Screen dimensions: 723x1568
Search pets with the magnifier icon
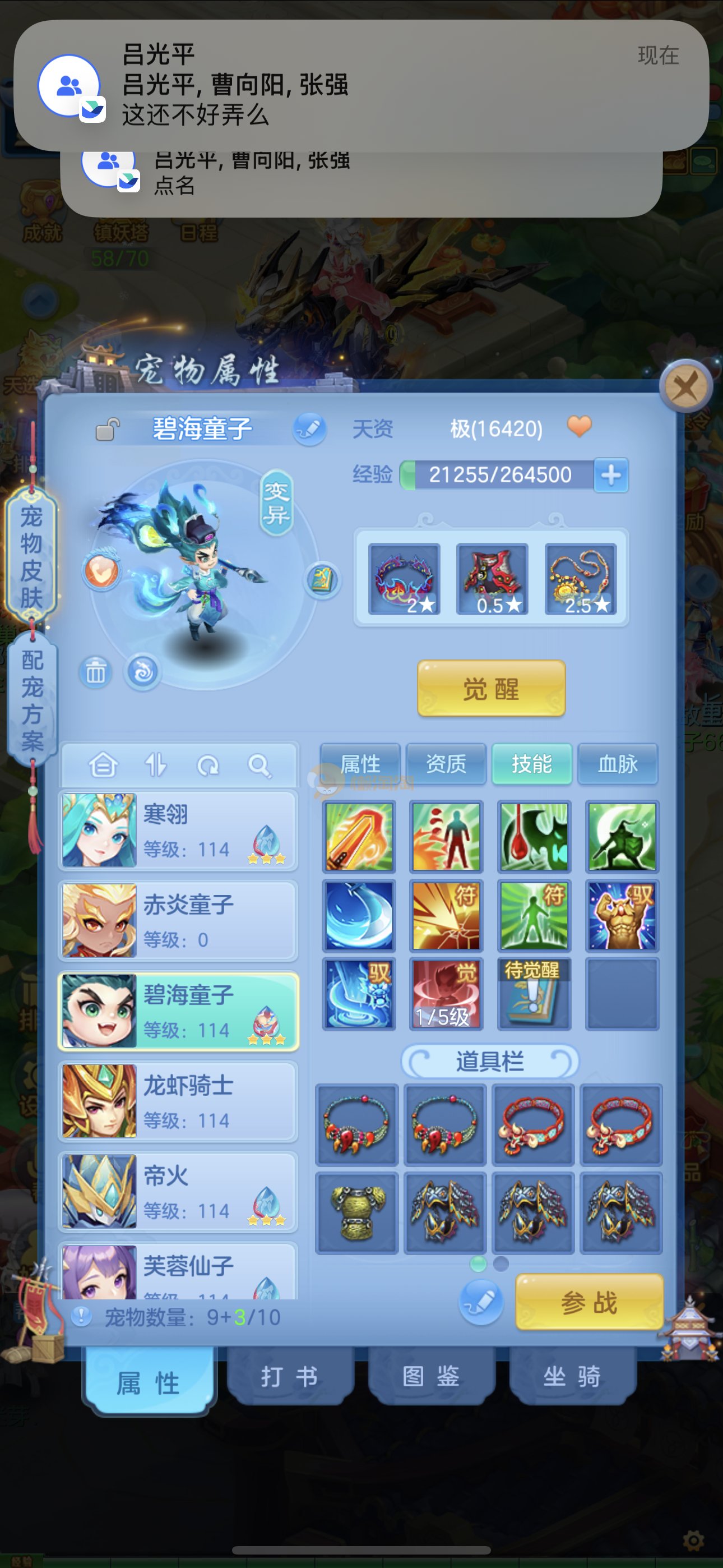click(258, 765)
